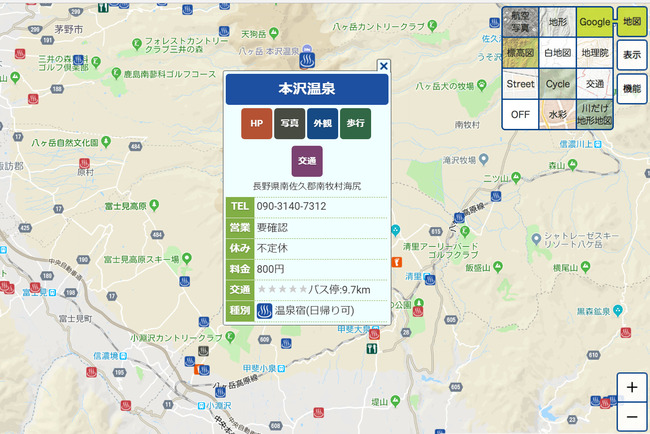This screenshot has height=434, width=650.
Task: Select the 水彩 watercolor map
Action: 558,114
